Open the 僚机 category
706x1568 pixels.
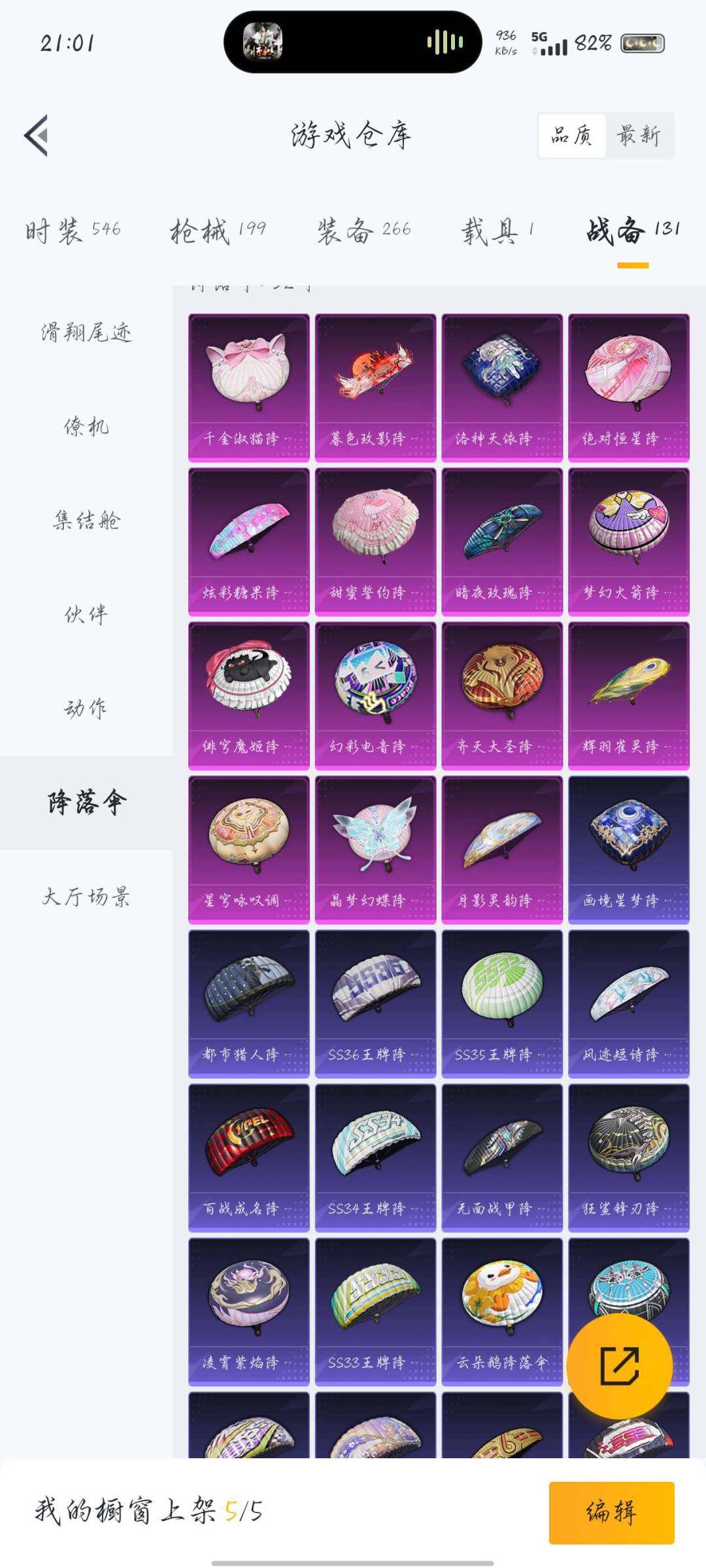click(x=86, y=427)
